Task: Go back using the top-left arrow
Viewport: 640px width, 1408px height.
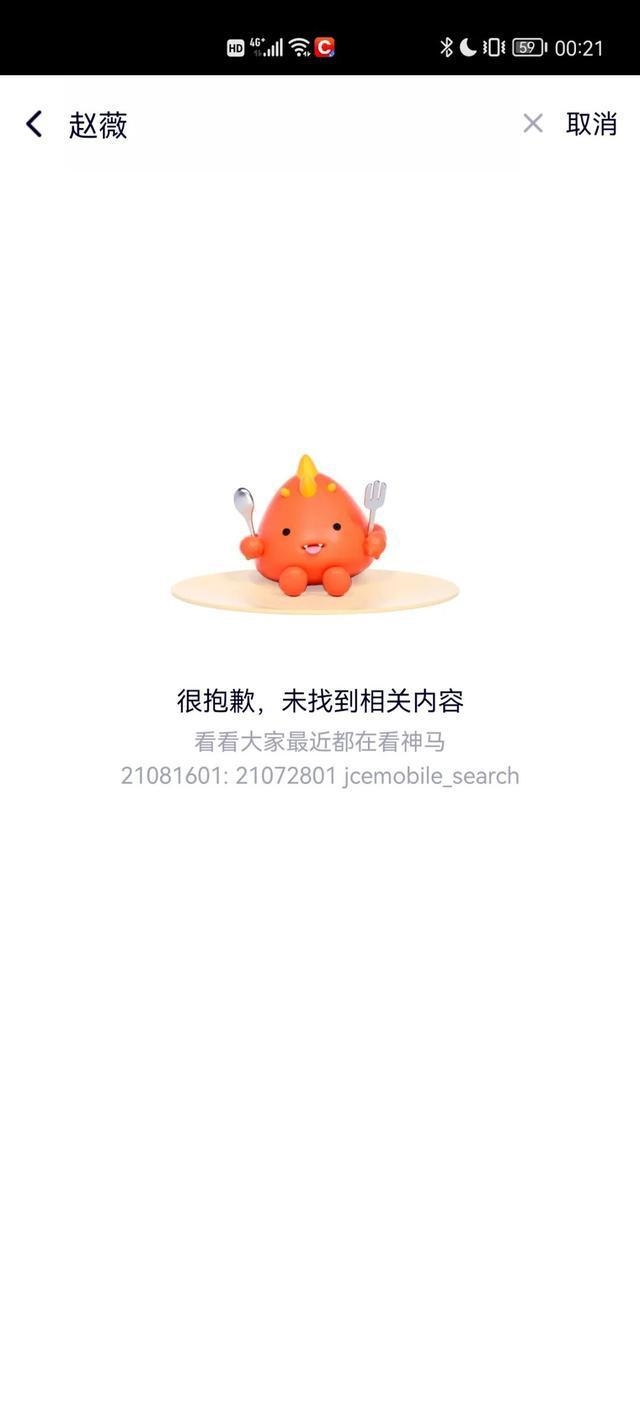Action: (x=34, y=124)
